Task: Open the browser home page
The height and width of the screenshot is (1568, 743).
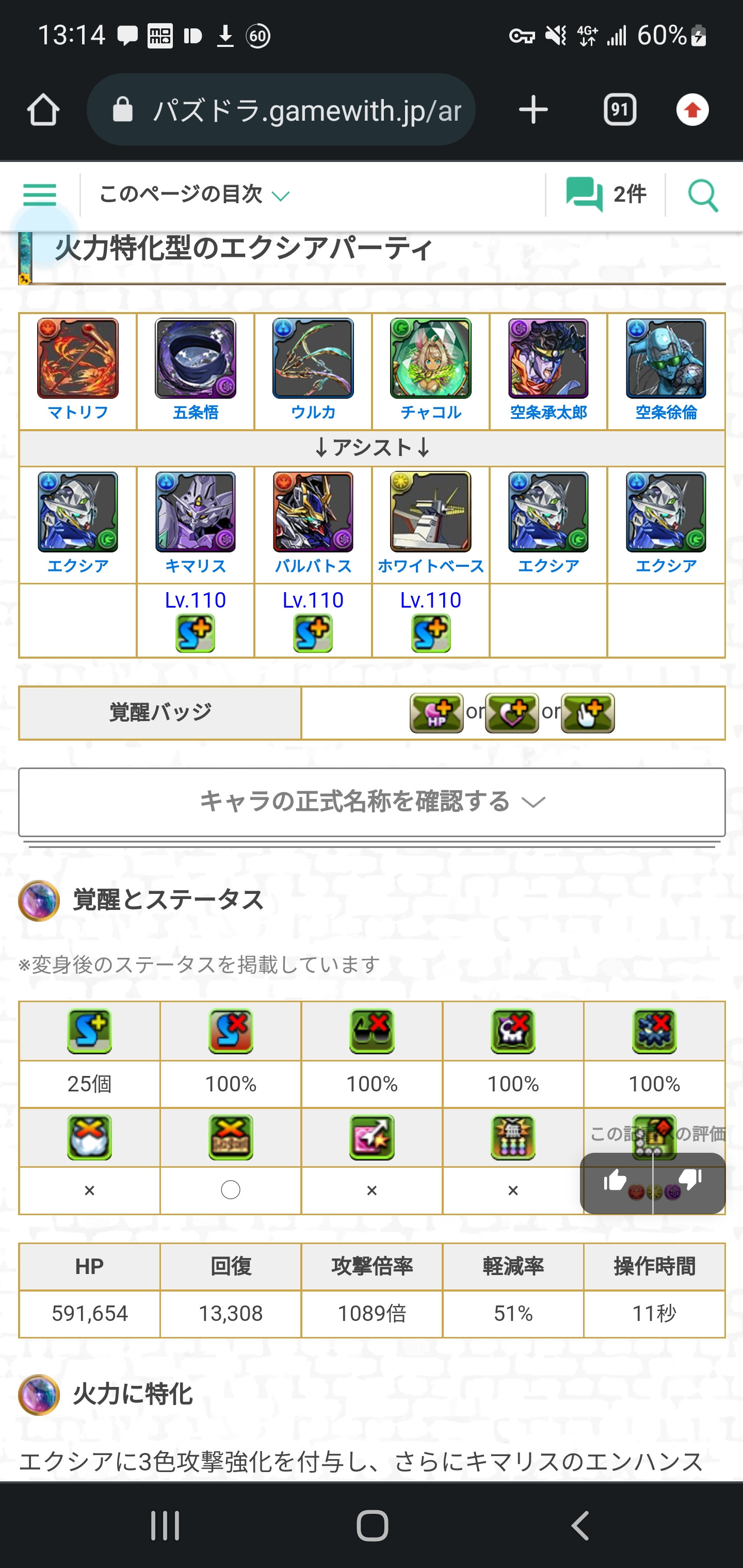Action: (43, 110)
